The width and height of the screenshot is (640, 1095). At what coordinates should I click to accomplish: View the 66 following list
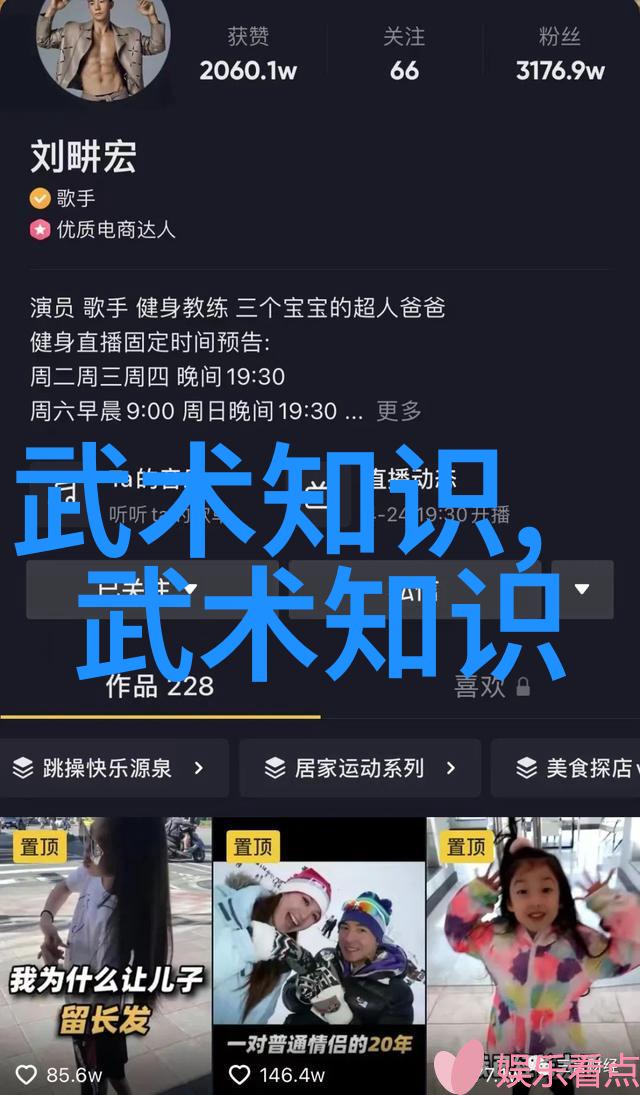[x=404, y=57]
